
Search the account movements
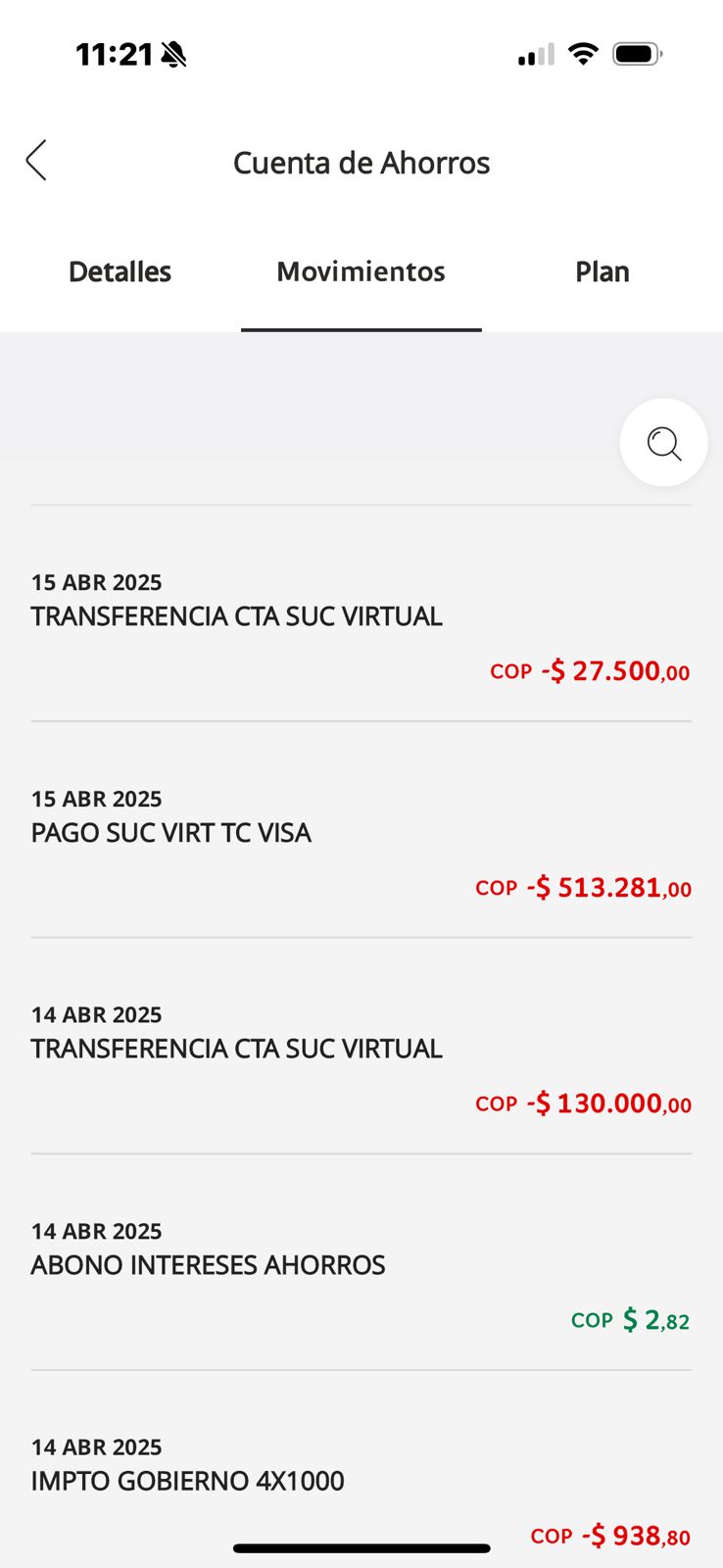(x=663, y=443)
